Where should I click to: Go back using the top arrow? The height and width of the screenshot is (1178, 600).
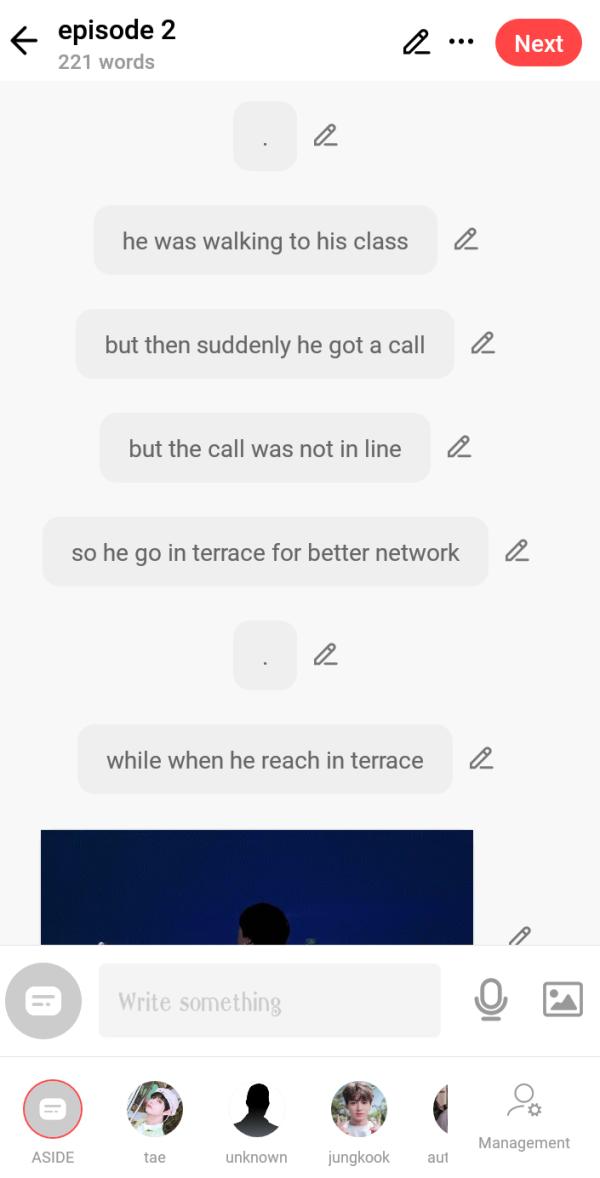coord(24,41)
